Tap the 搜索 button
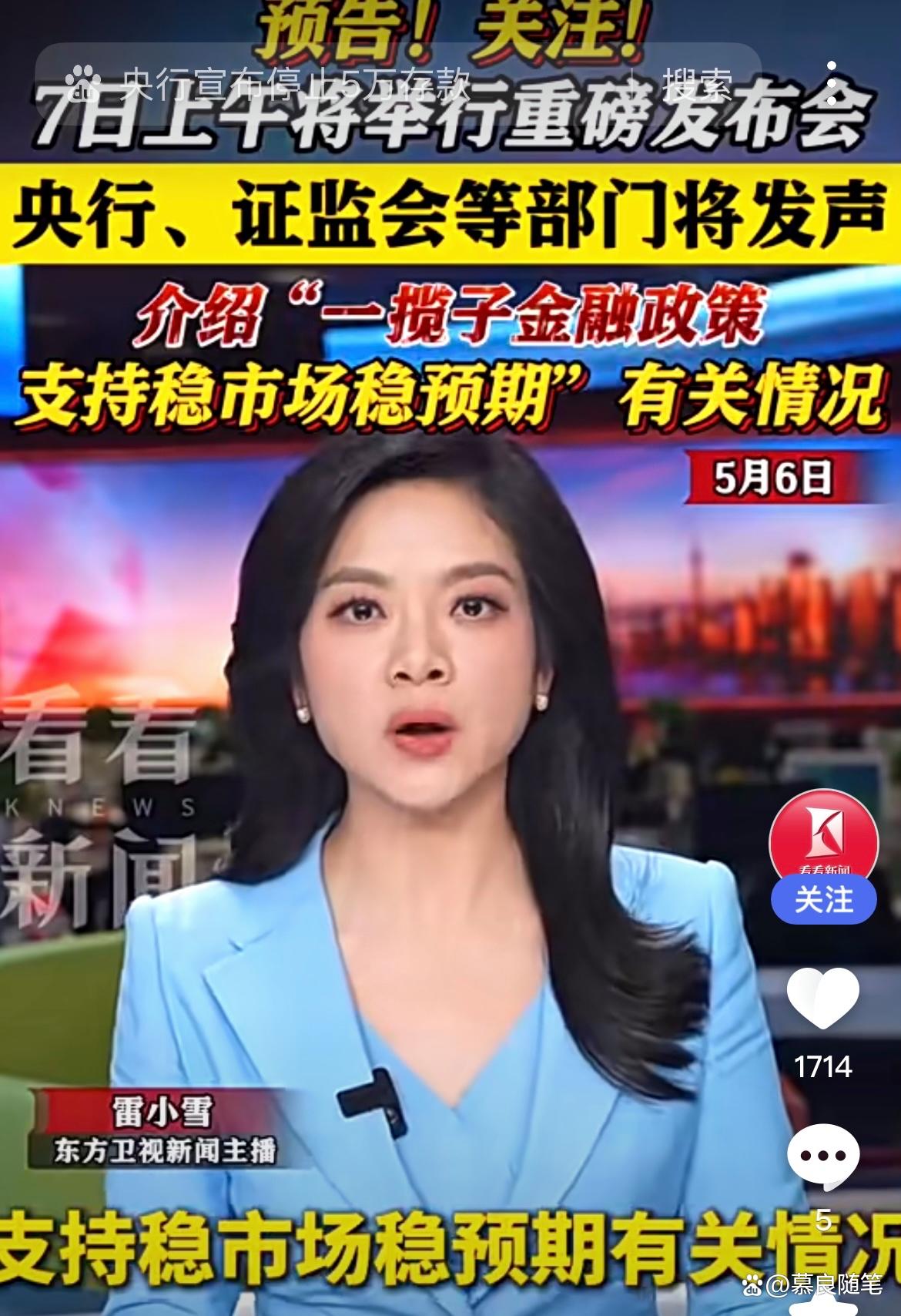The width and height of the screenshot is (901, 1316). click(698, 83)
